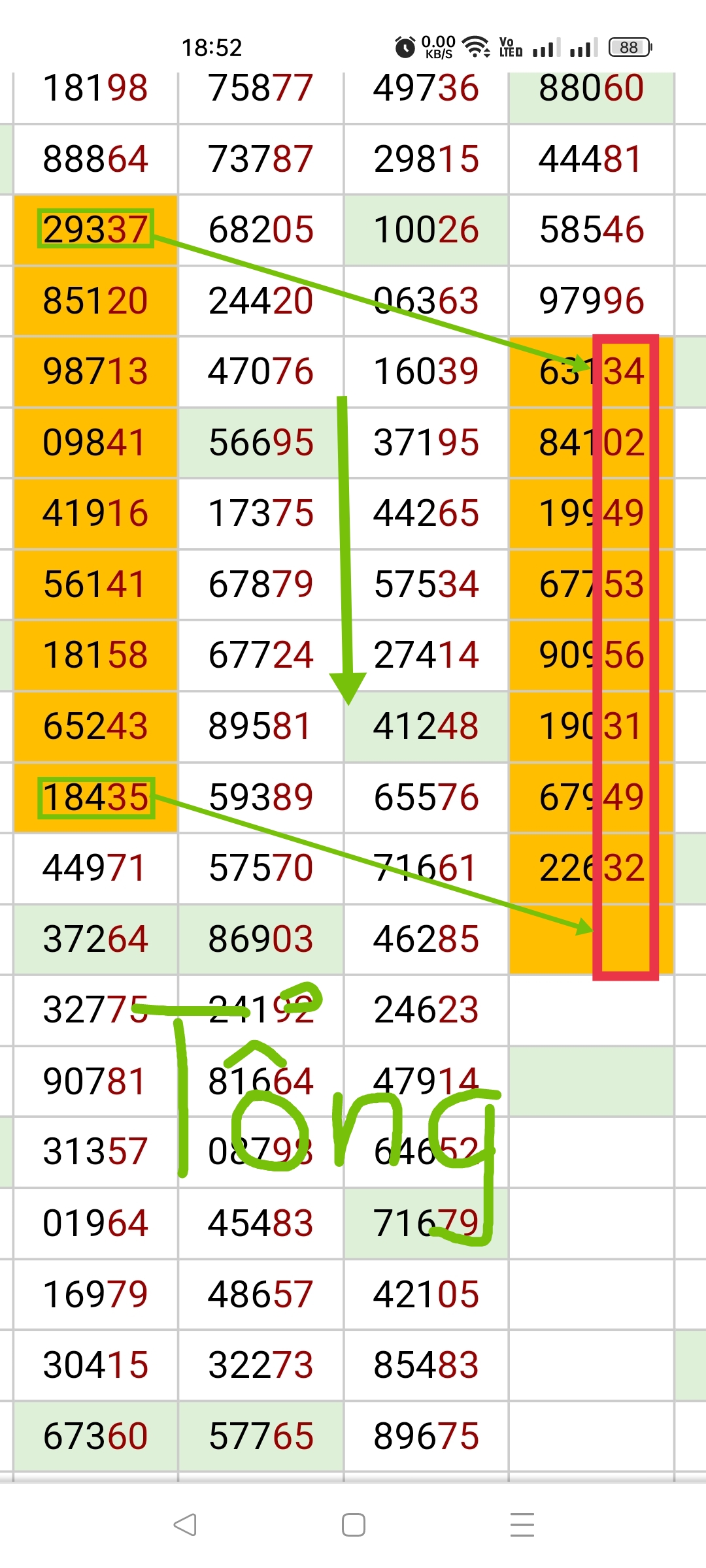Viewport: 706px width, 1568px height.
Task: Tap the home button in navigation bar
Action: tap(354, 1524)
